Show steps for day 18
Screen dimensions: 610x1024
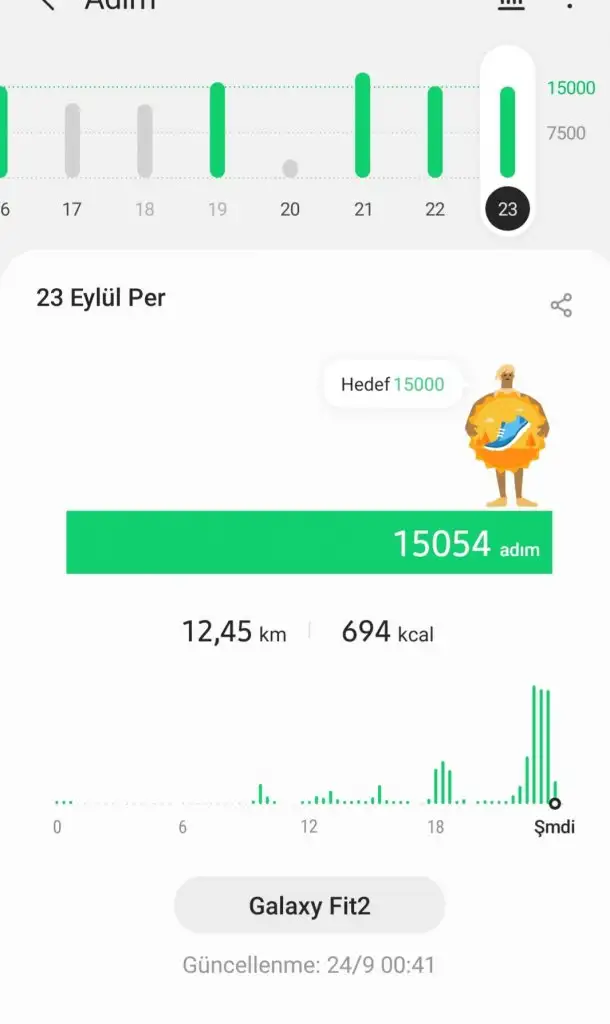[145, 150]
